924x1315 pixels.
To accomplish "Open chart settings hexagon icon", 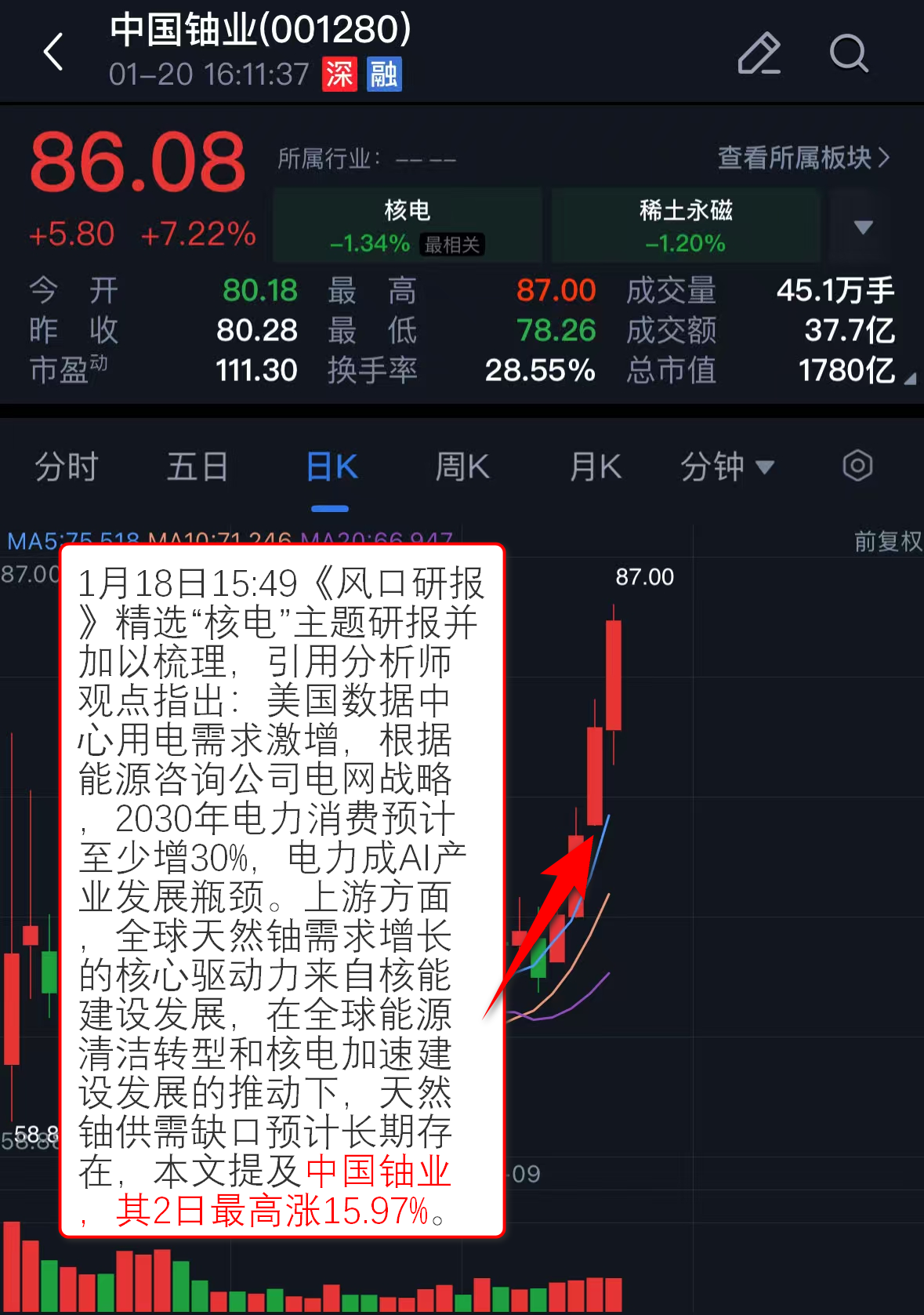I will coord(857,466).
